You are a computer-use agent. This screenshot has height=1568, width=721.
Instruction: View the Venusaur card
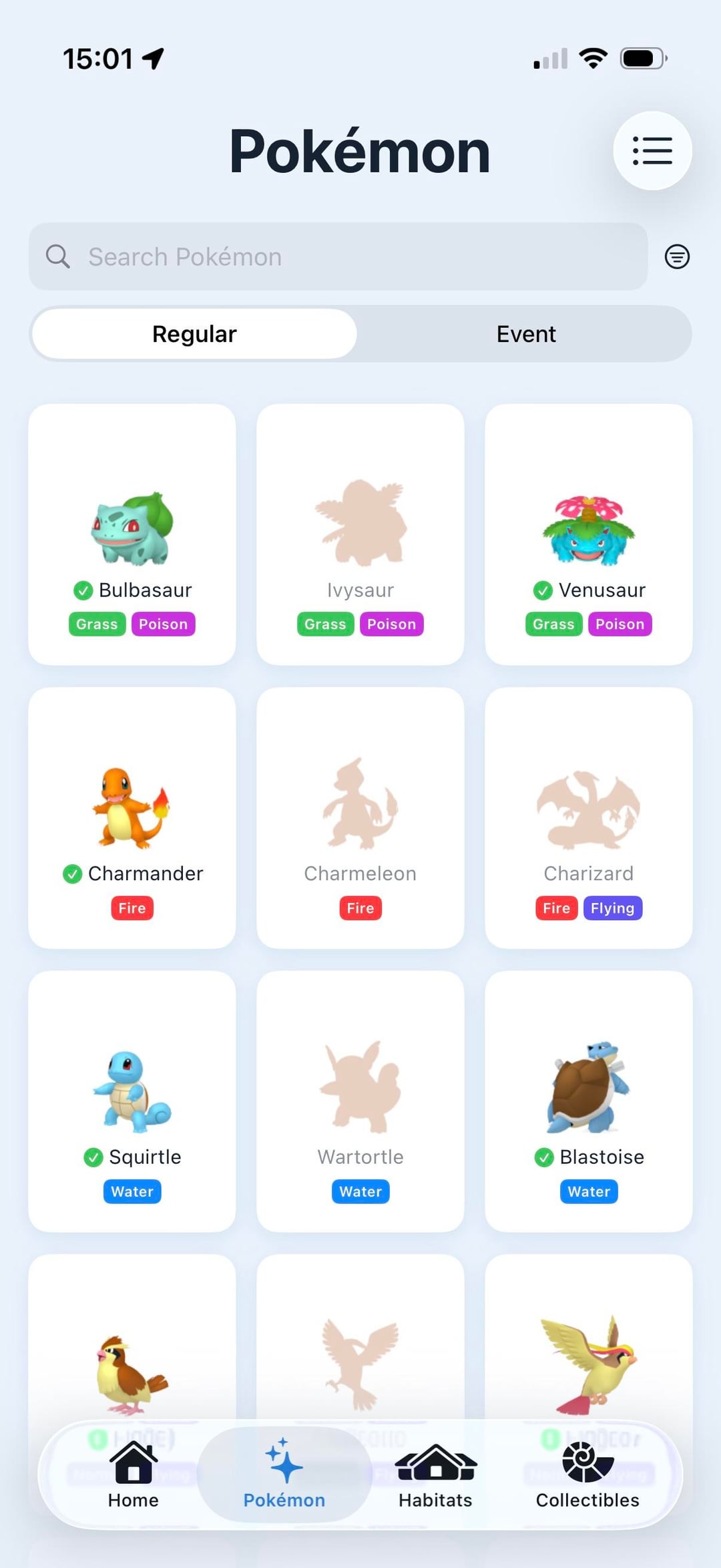tap(588, 534)
